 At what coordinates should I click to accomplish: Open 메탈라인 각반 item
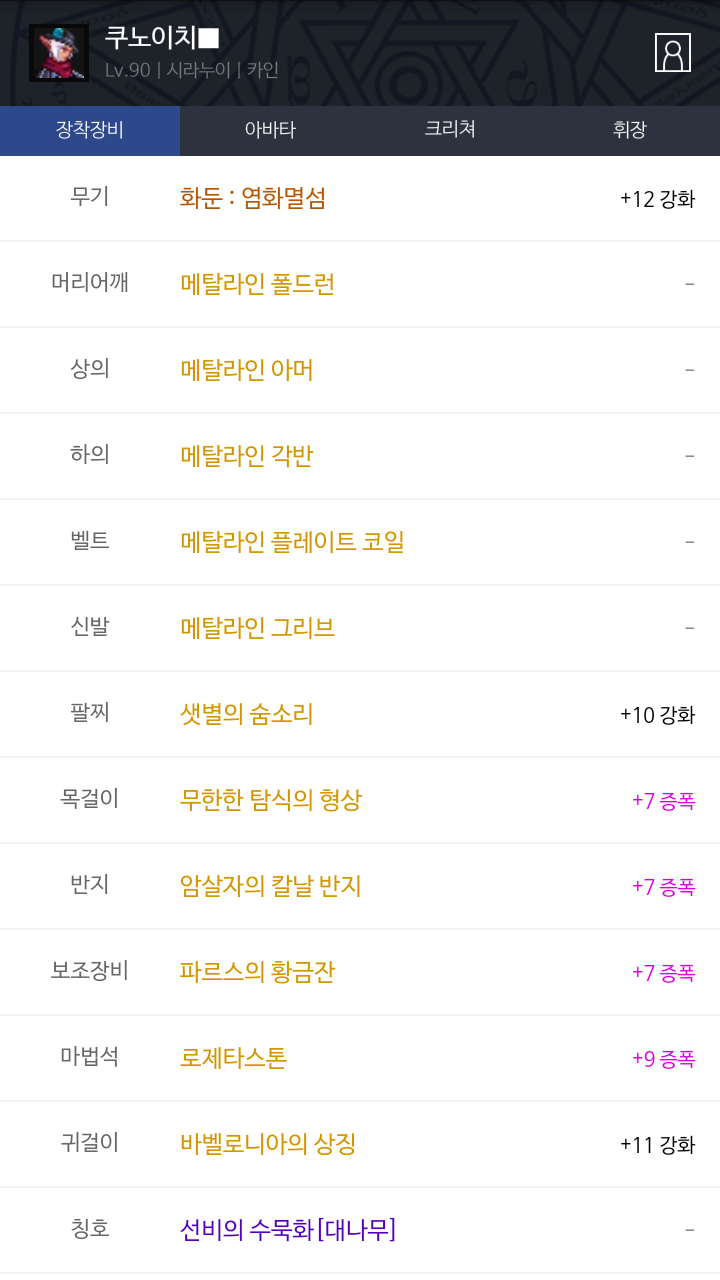click(247, 456)
